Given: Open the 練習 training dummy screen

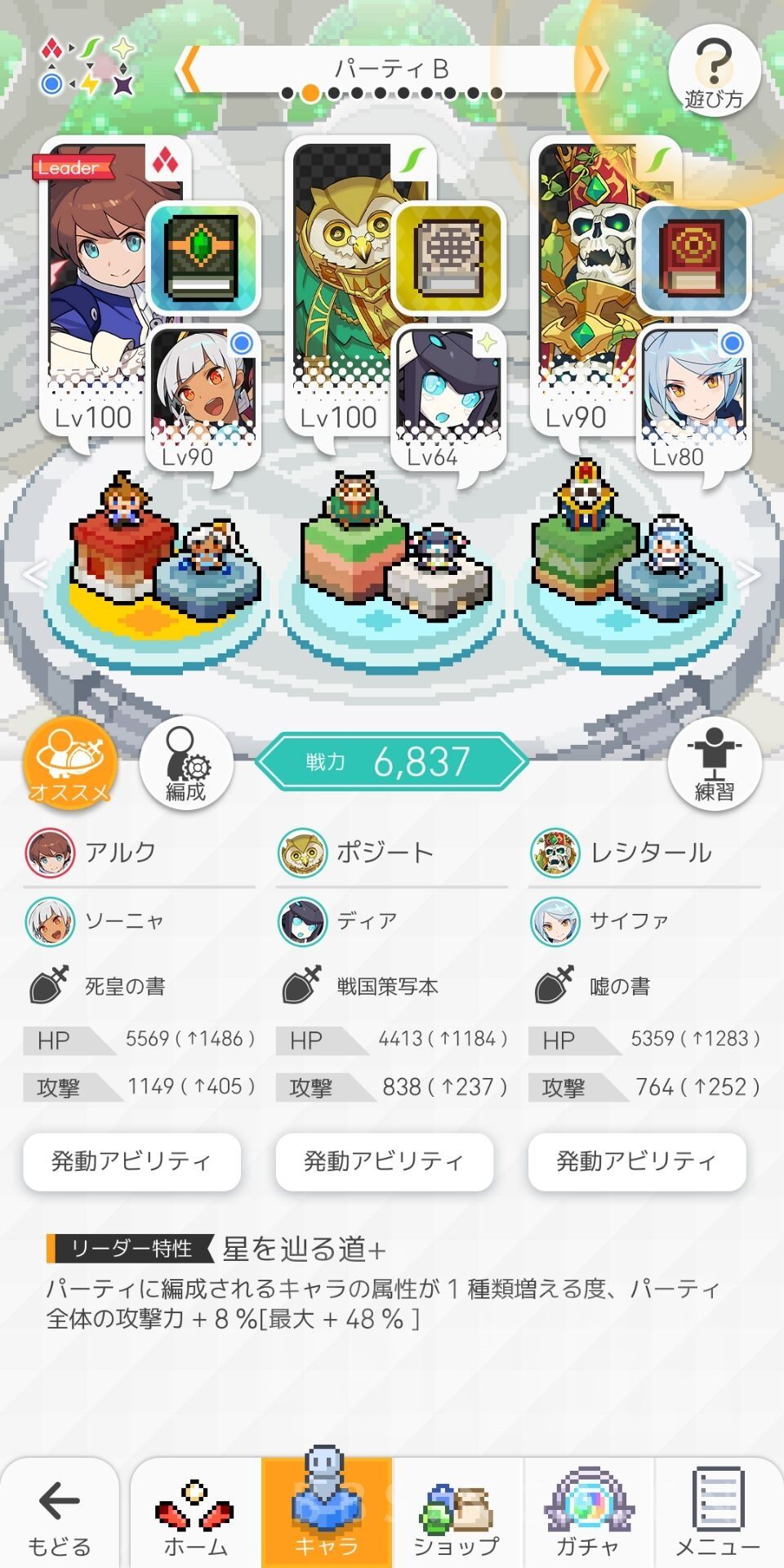Looking at the screenshot, I should pos(717,764).
